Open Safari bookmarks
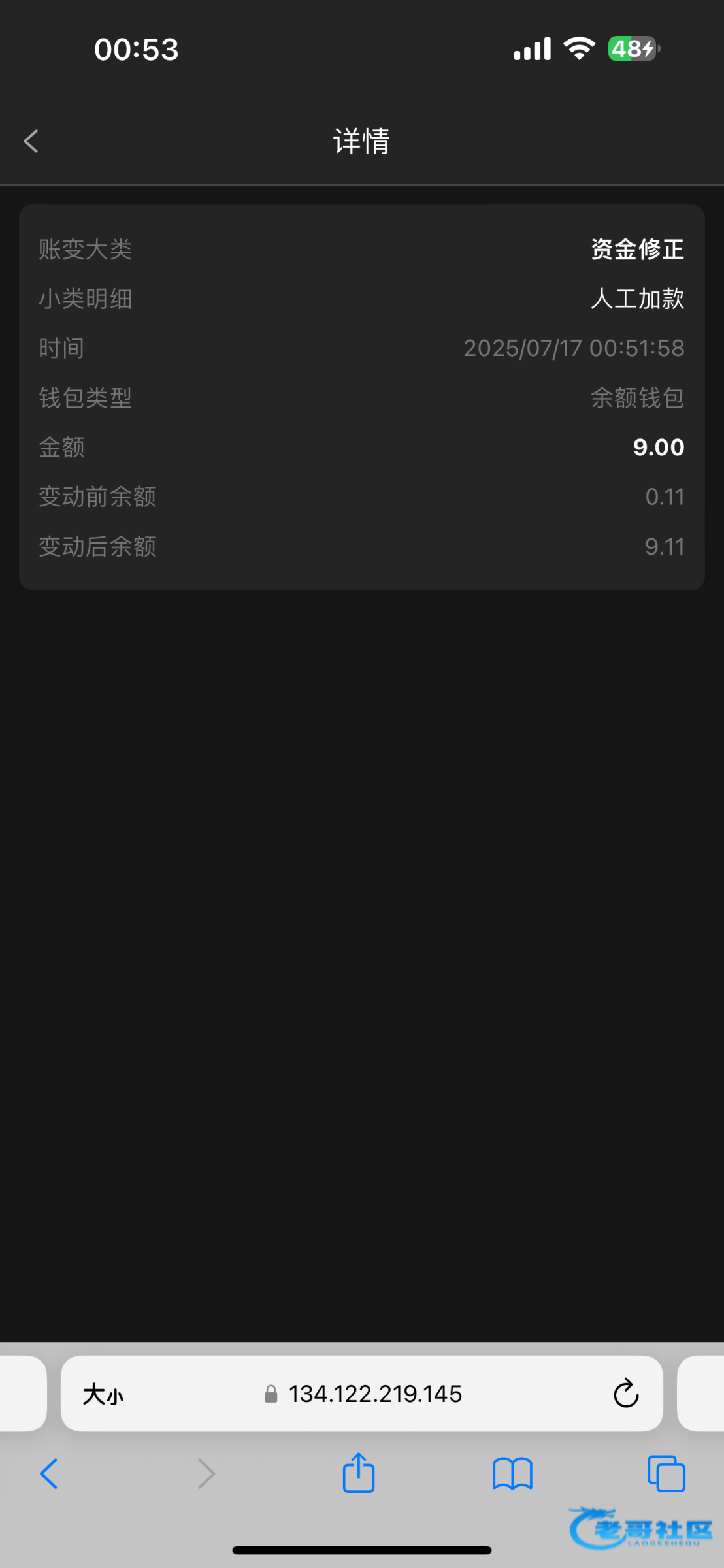Screen dimensions: 724x1568 (x=512, y=1473)
